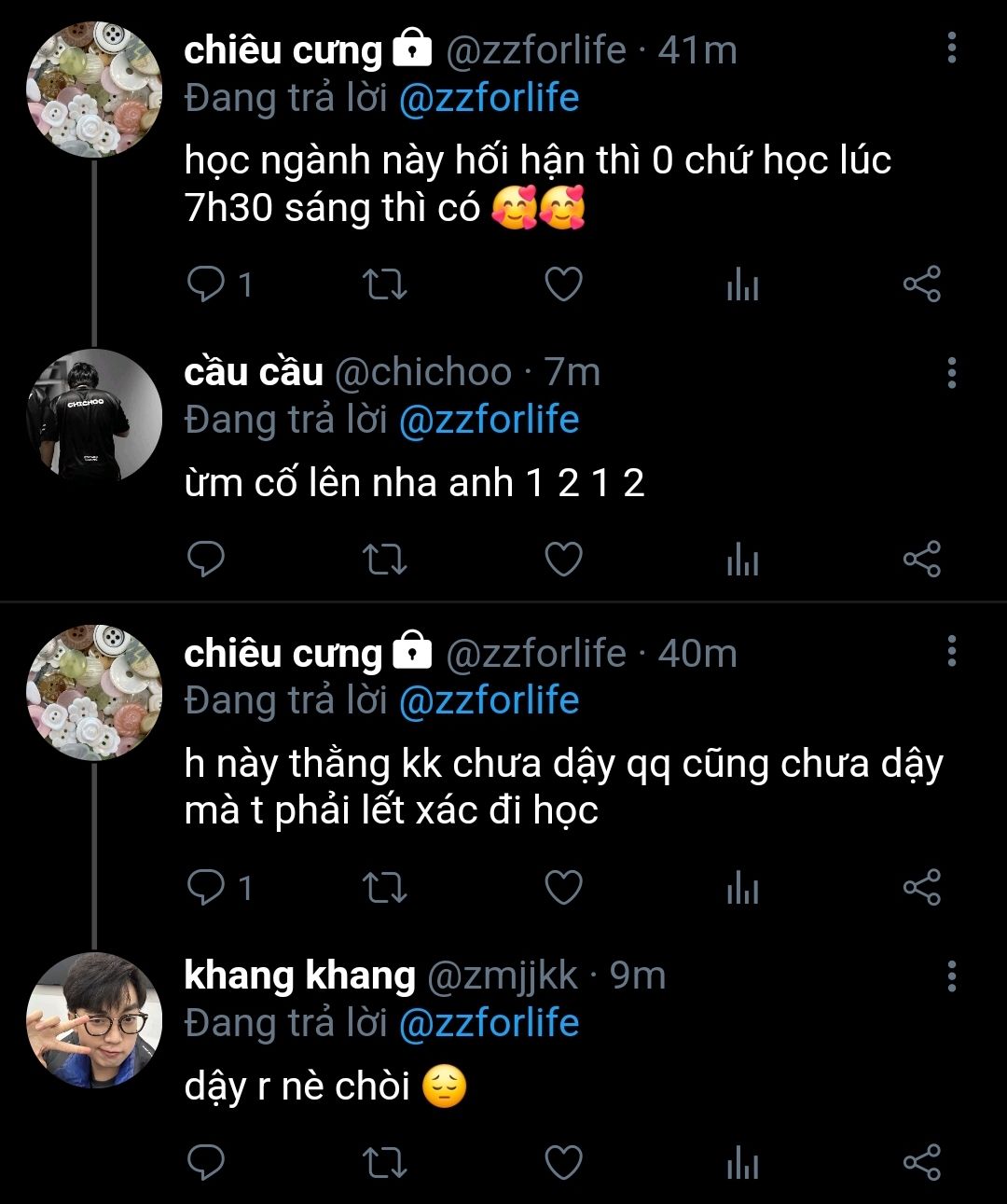Retweet cầu cầu's reply
1007x1204 pixels.
click(x=384, y=559)
